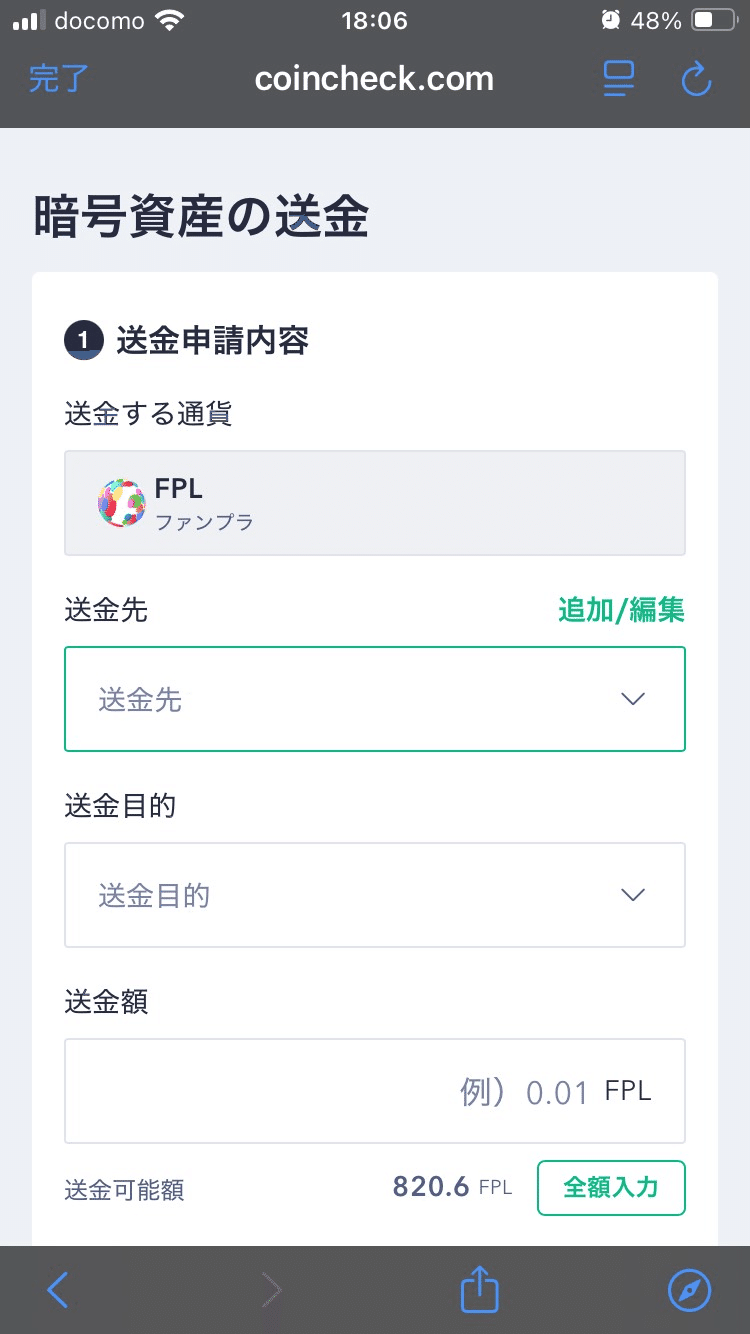This screenshot has width=750, height=1334.
Task: Open the share sheet icon
Action: click(478, 1289)
